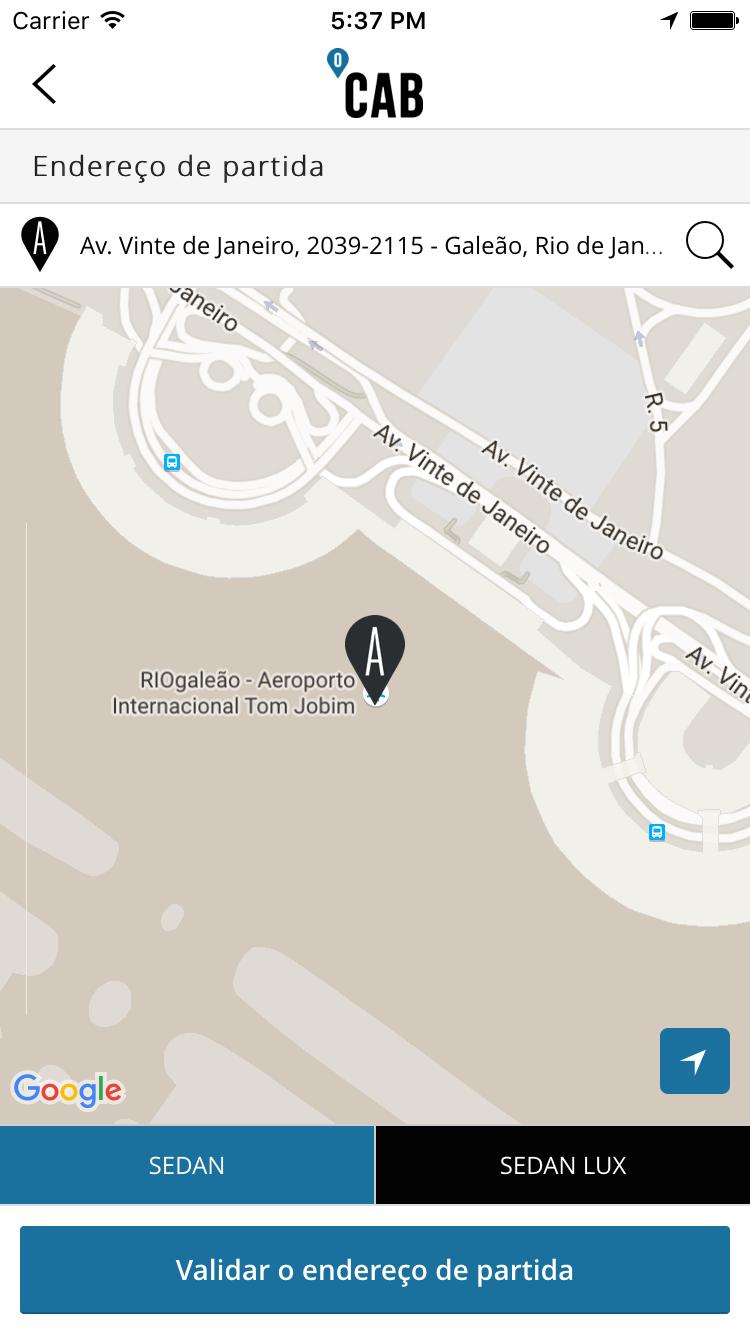
Task: Select the SEDAN vehicle option
Action: [187, 1165]
